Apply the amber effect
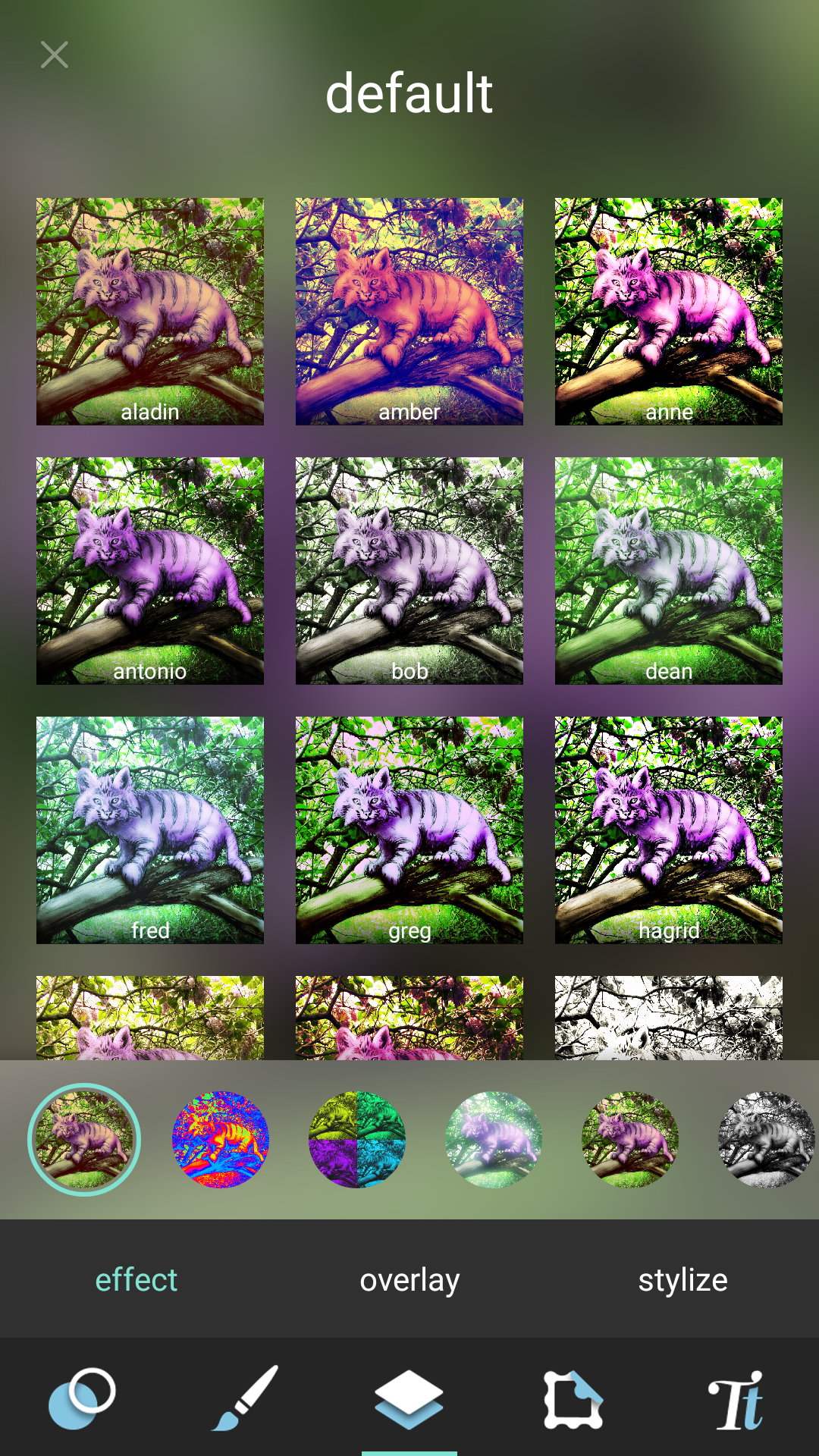The height and width of the screenshot is (1456, 819). 409,312
